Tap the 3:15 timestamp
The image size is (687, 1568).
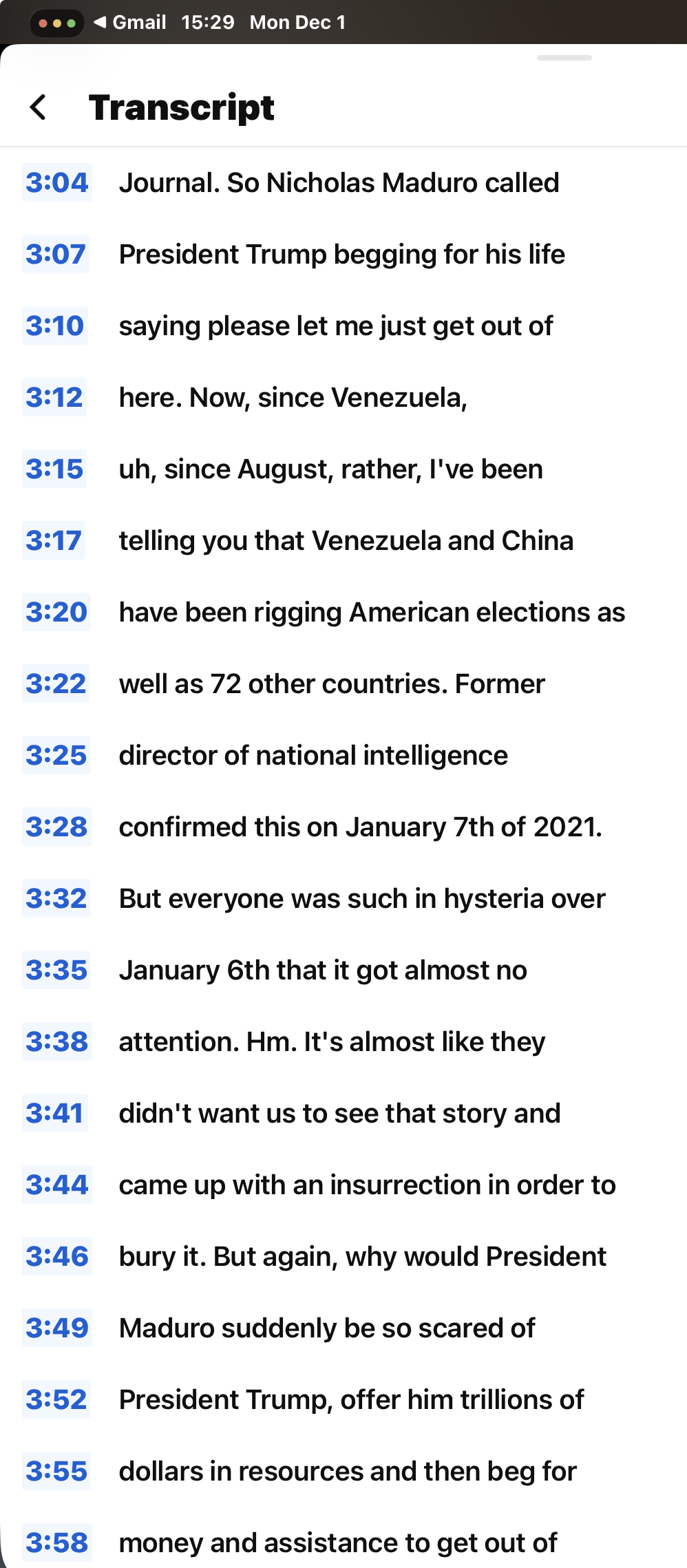click(54, 469)
